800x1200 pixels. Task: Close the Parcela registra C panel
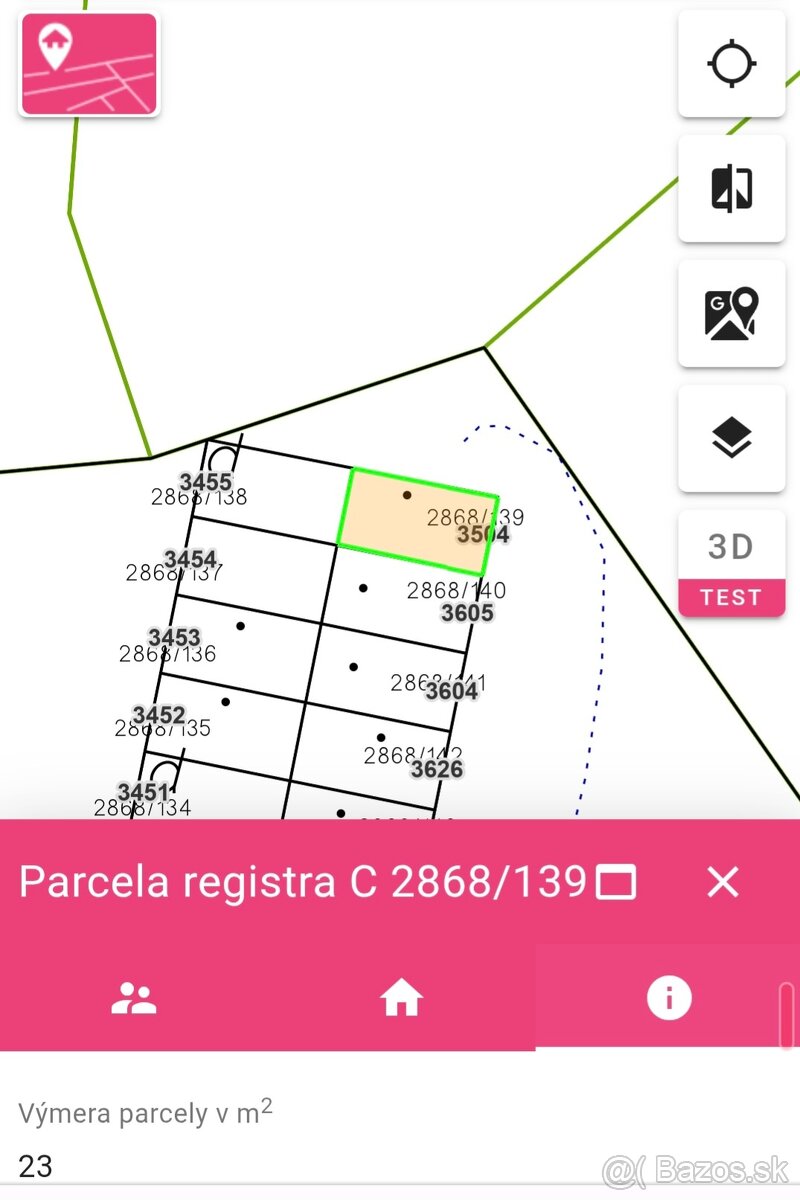click(x=722, y=882)
